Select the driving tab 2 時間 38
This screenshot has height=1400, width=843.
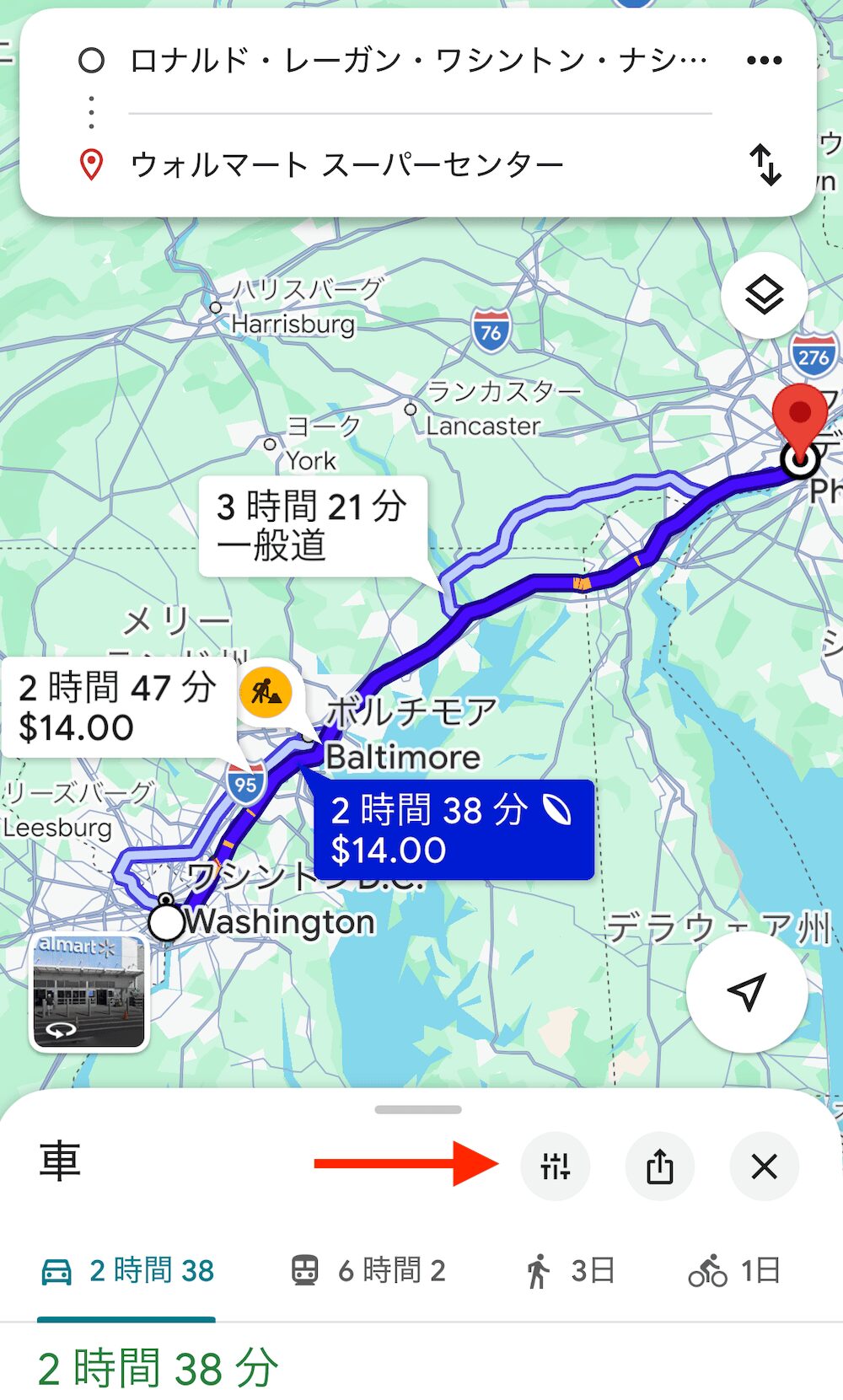pos(127,1271)
